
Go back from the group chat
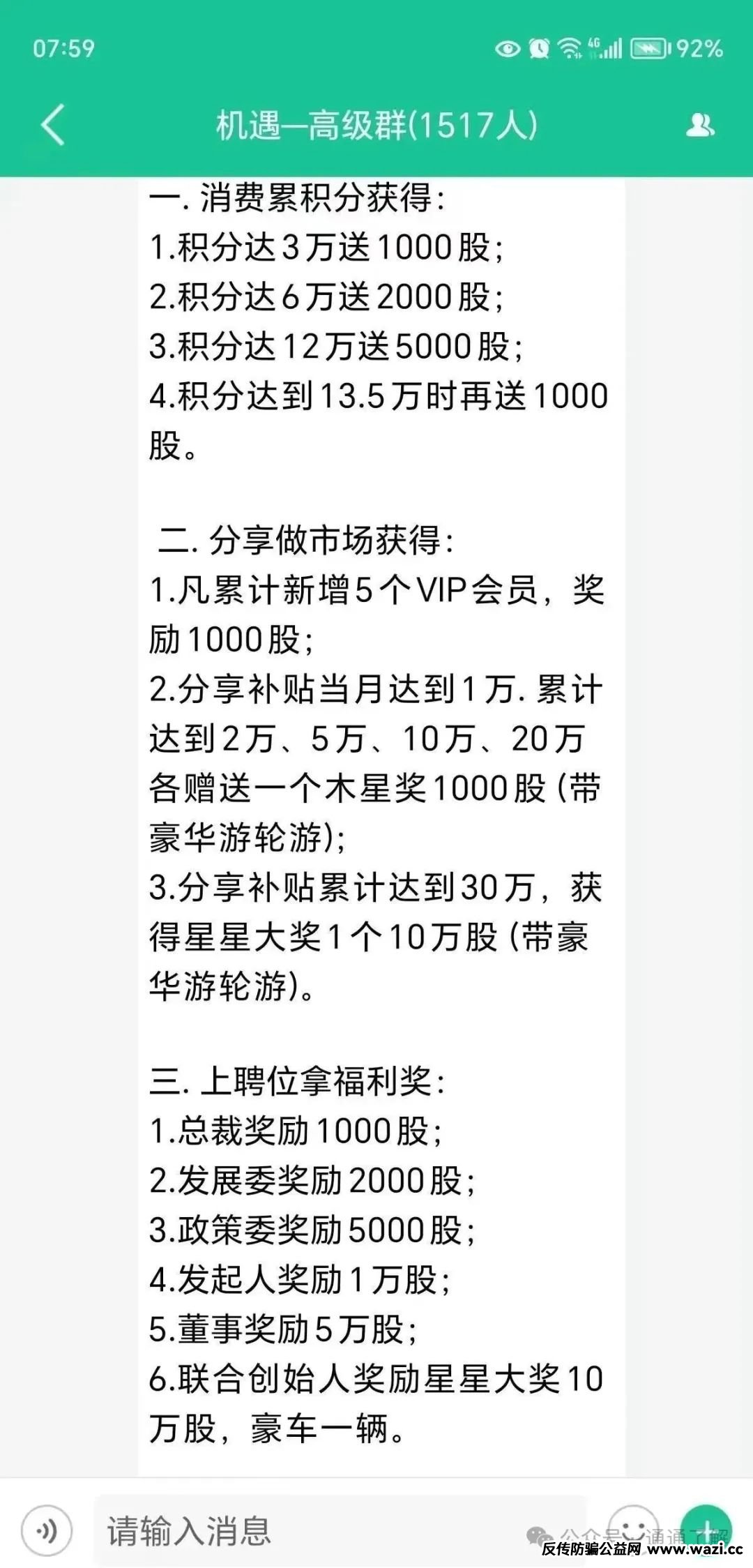53,125
